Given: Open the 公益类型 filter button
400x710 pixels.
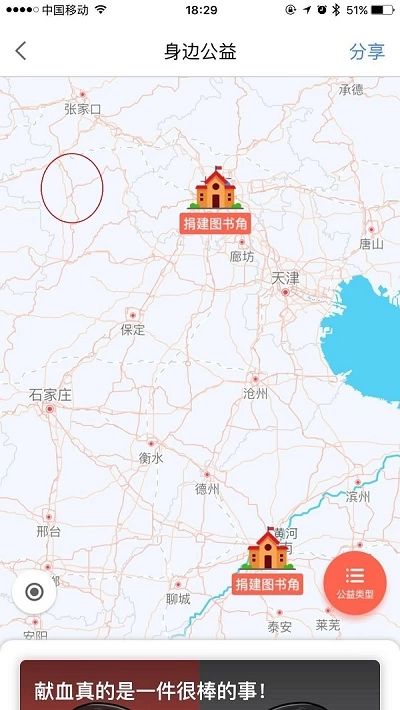Looking at the screenshot, I should 355,583.
